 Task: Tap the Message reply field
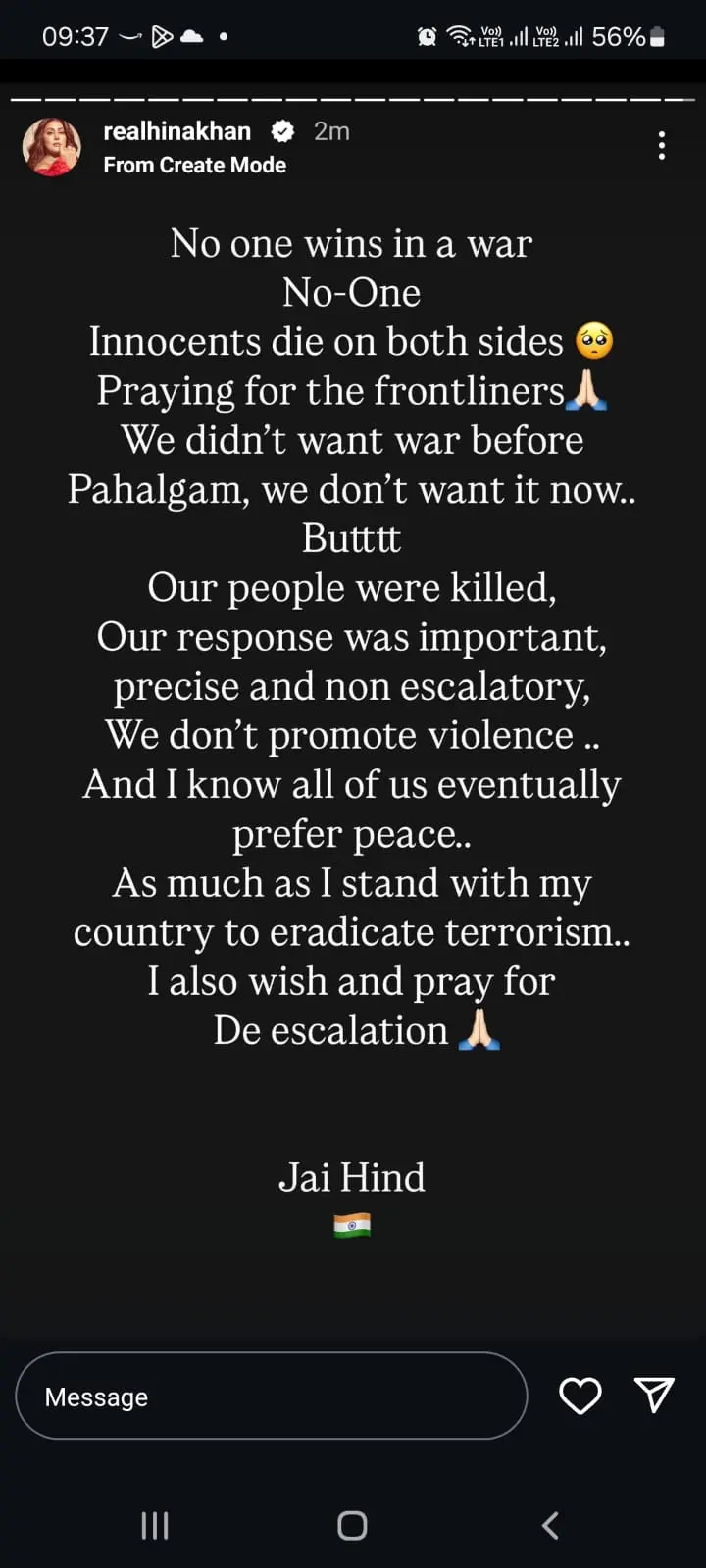tap(272, 1396)
